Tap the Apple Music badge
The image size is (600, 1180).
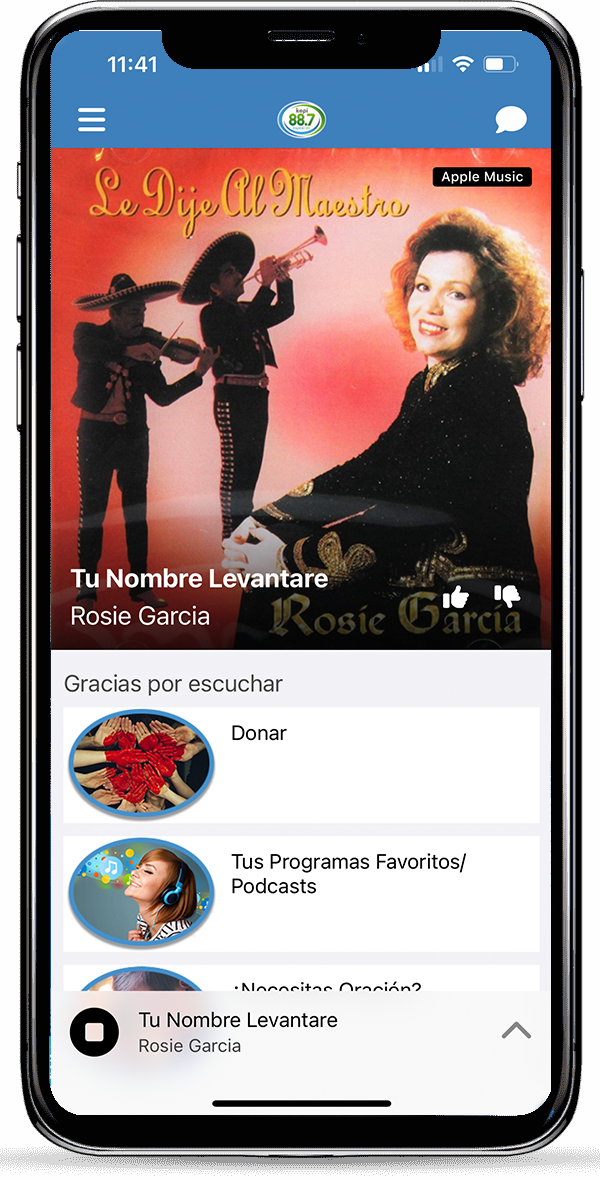click(x=482, y=177)
